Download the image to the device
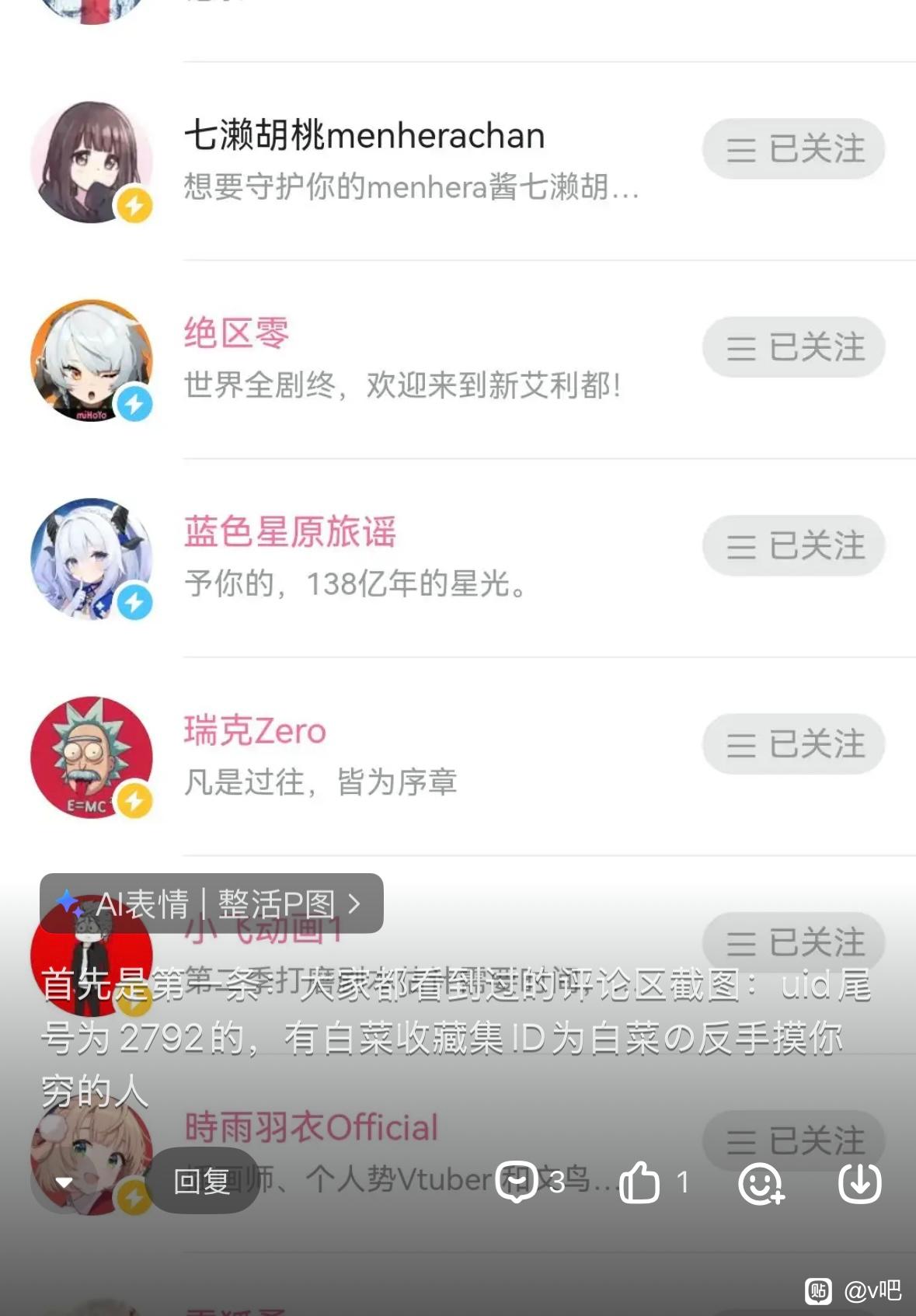Screen dimensions: 916x1316 [x=859, y=1182]
